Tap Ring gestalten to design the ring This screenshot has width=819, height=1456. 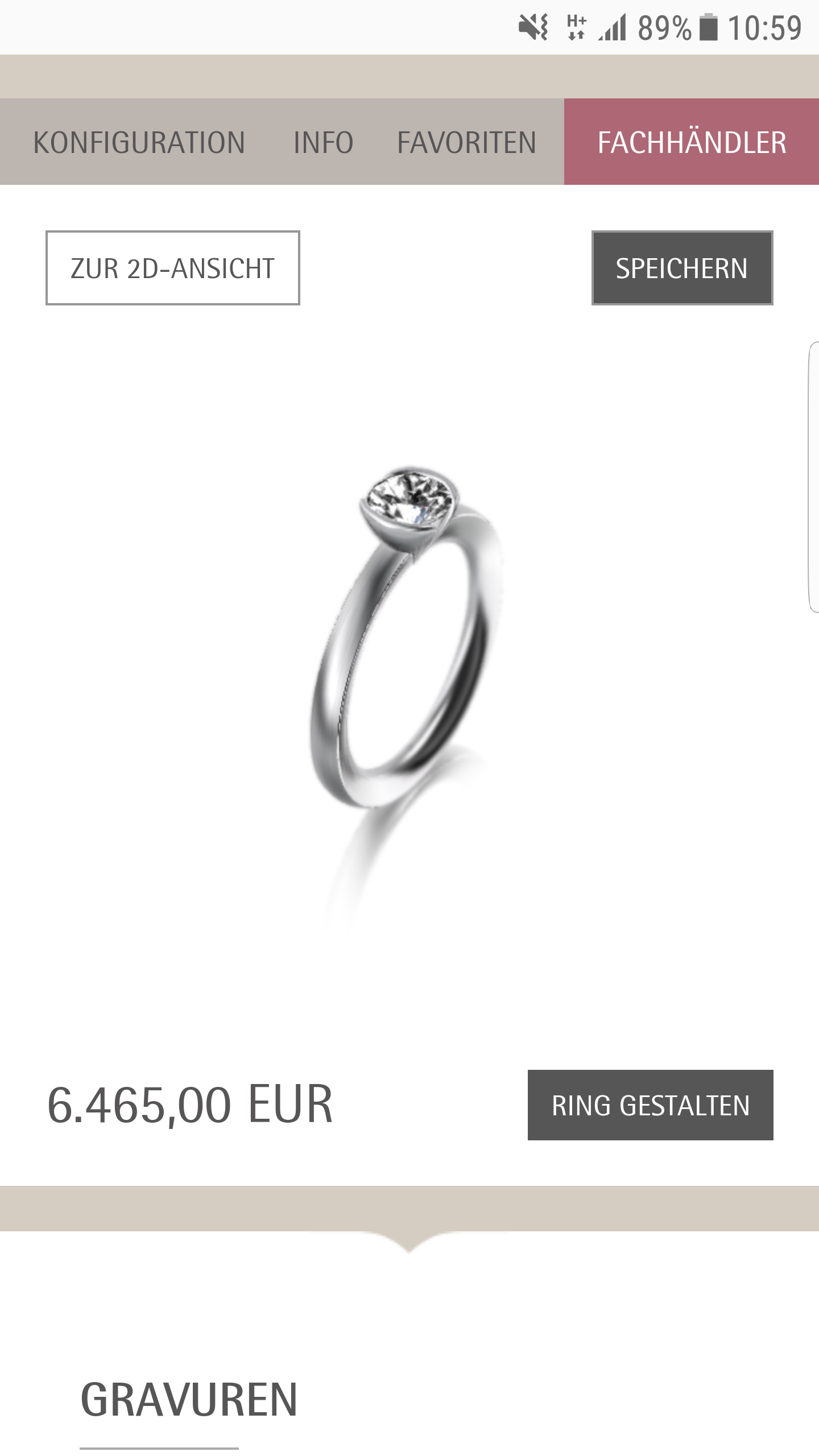(650, 1105)
